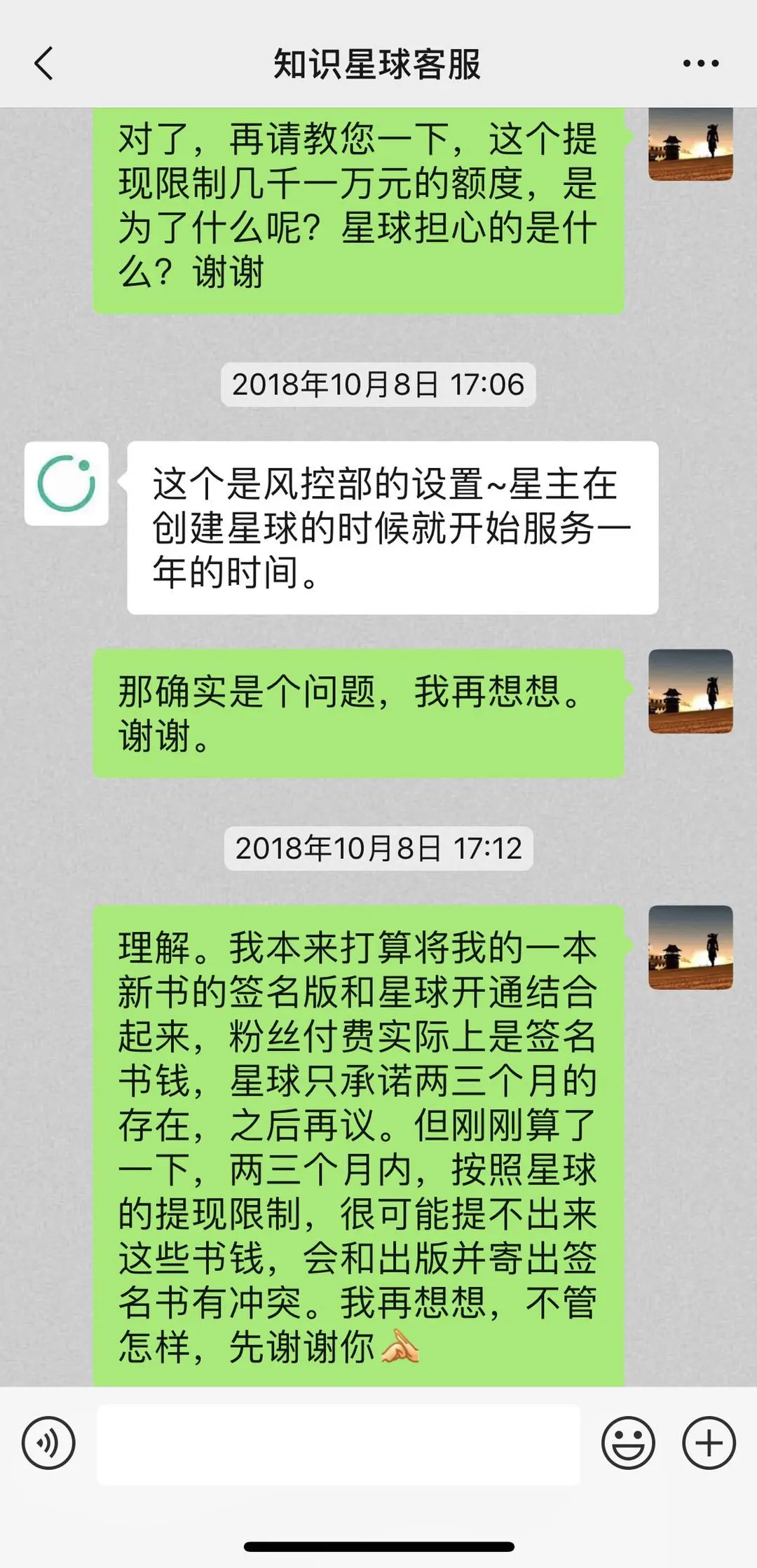This screenshot has width=757, height=1568.
Task: Switch to voice message input
Action: pos(48,1443)
